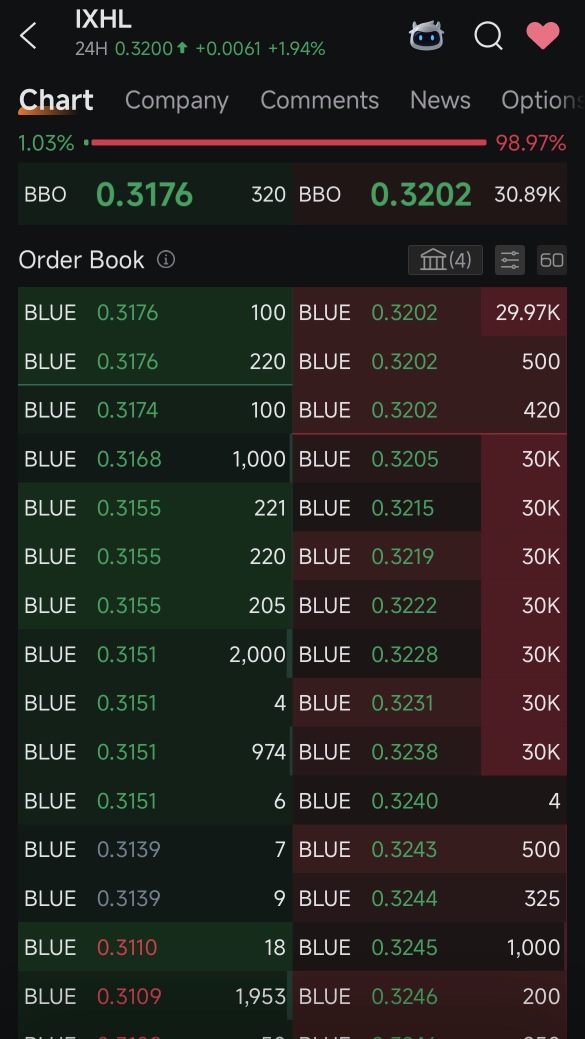Open the exchanges (4) selector
585x1039 pixels.
(445, 260)
